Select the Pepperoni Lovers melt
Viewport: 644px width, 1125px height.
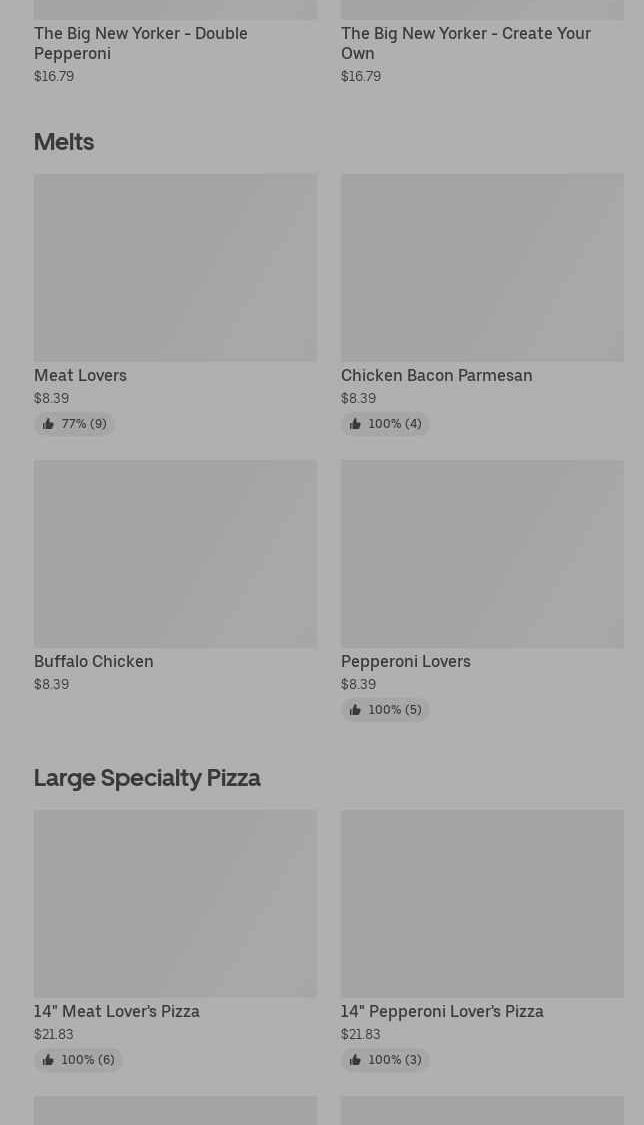pos(482,554)
